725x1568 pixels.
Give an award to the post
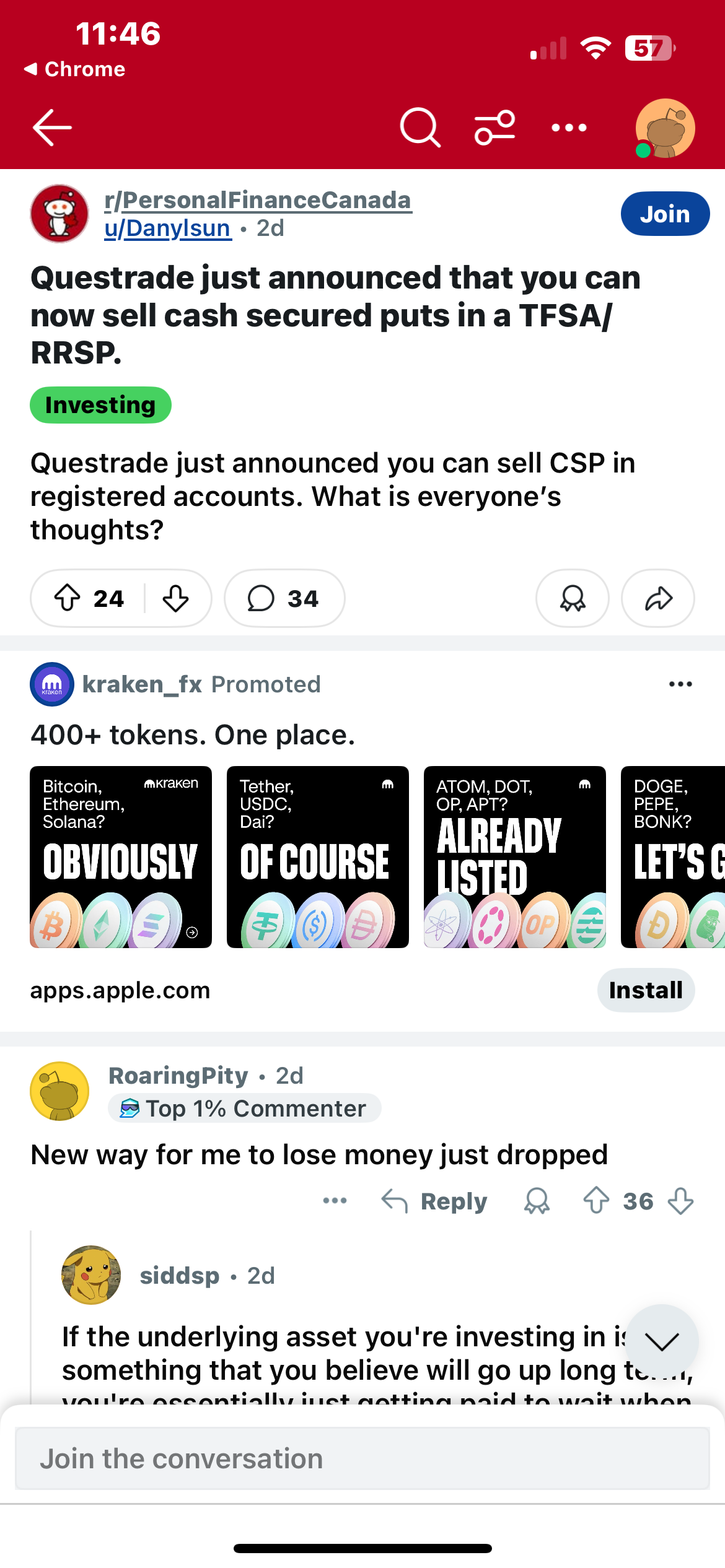(572, 598)
